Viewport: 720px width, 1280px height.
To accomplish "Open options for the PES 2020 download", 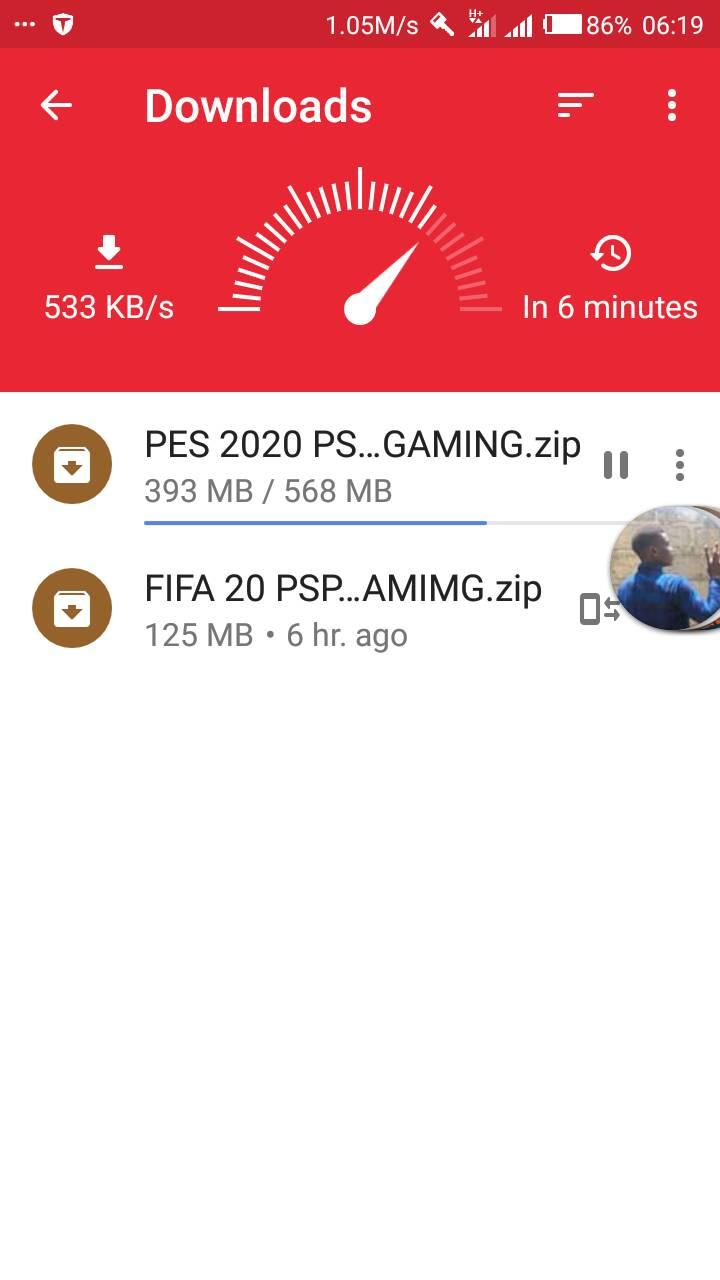I will tap(680, 465).
